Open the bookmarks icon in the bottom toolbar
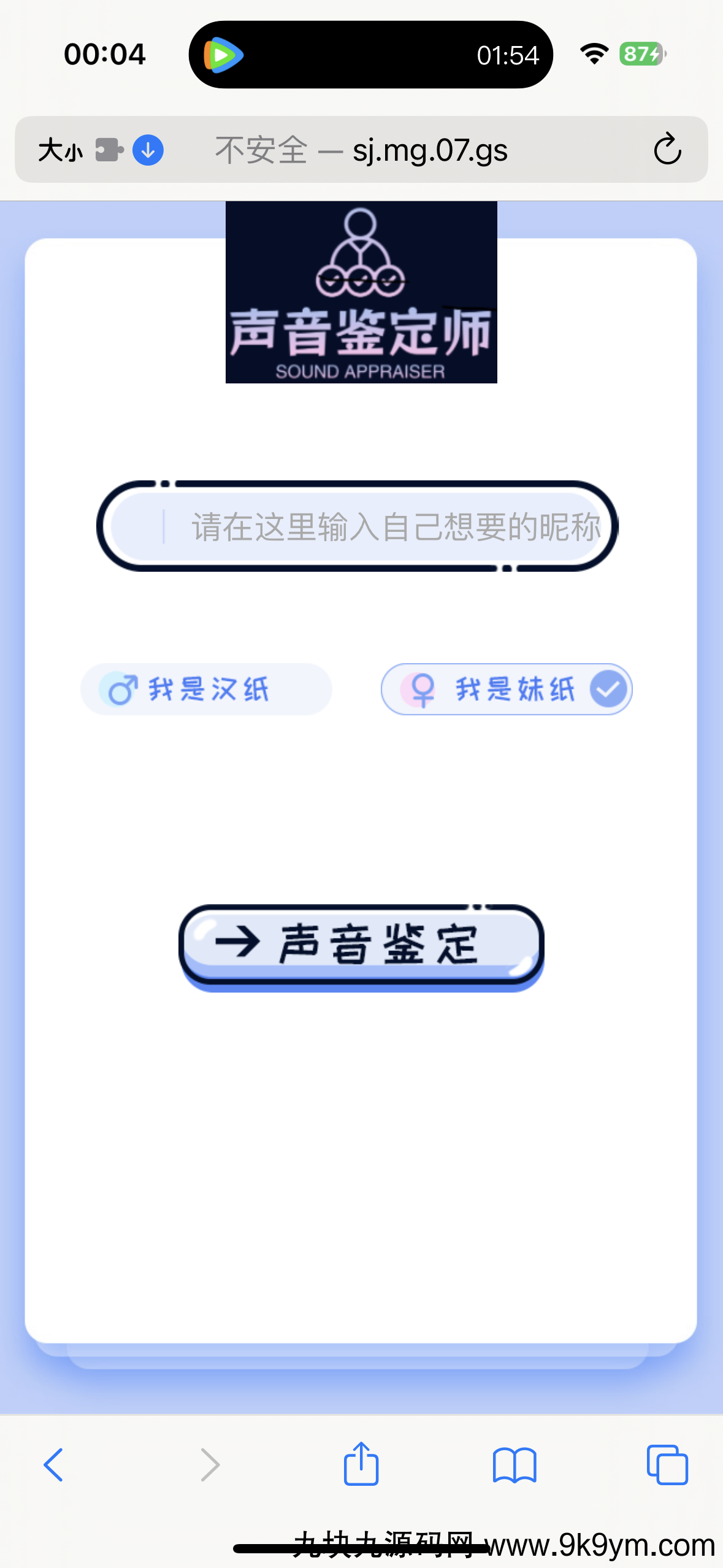Screen dimensions: 723x1568 tap(515, 1466)
